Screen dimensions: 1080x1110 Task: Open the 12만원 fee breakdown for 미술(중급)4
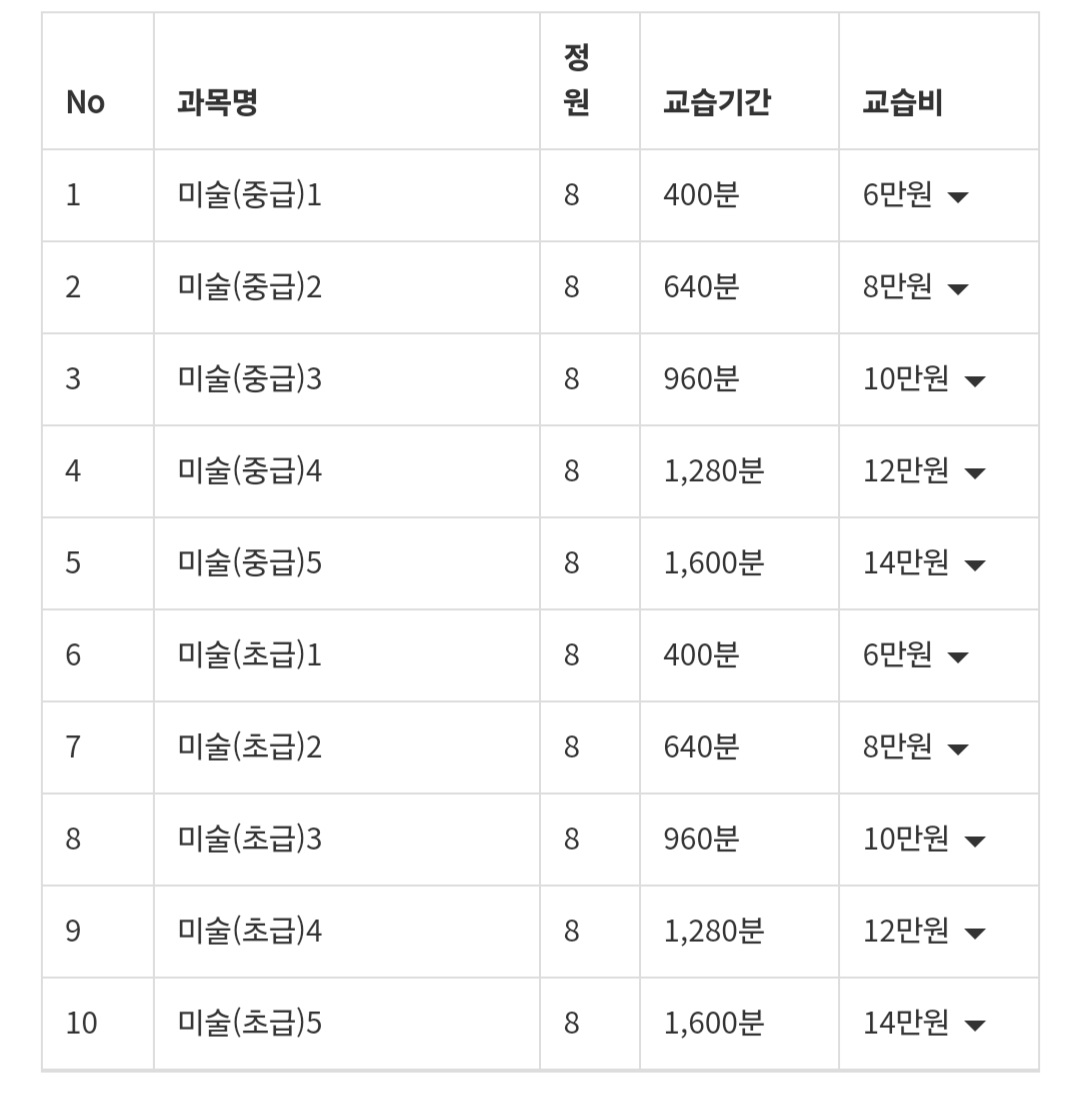coord(974,473)
